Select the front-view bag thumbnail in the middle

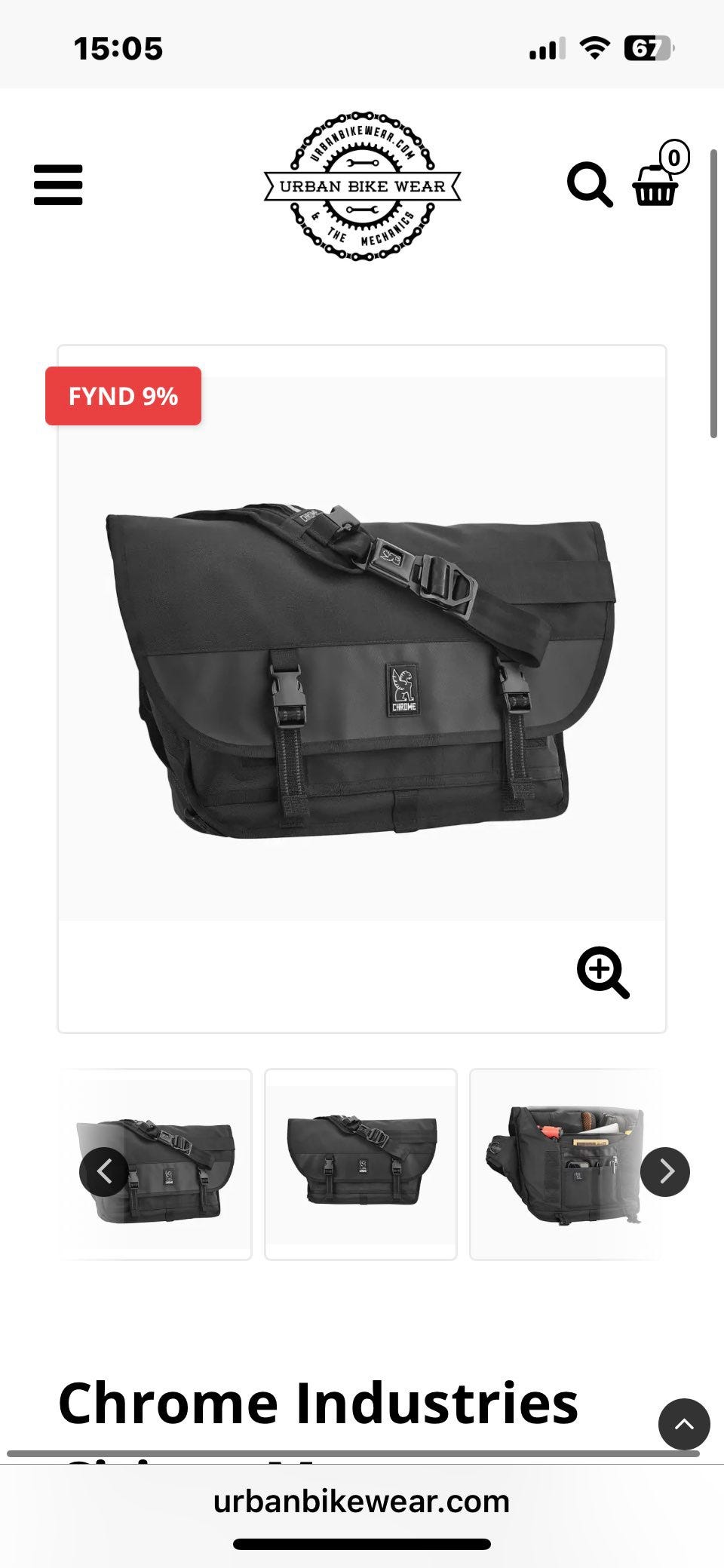tap(360, 1164)
